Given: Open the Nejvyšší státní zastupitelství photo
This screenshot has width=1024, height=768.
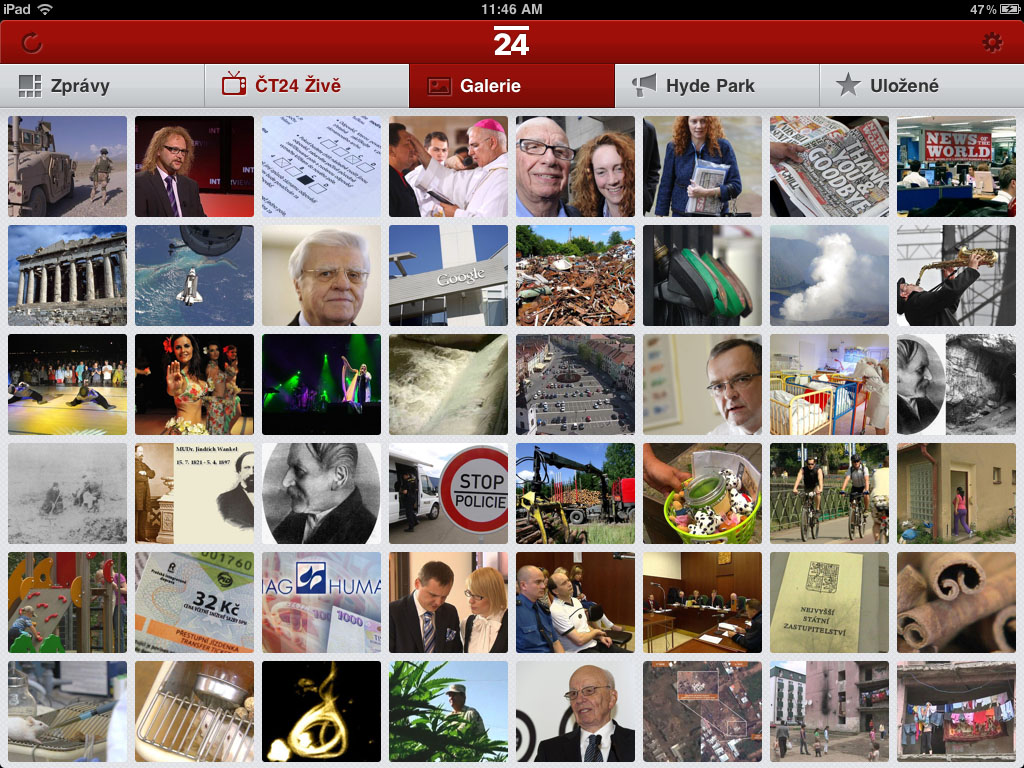Looking at the screenshot, I should coord(829,602).
